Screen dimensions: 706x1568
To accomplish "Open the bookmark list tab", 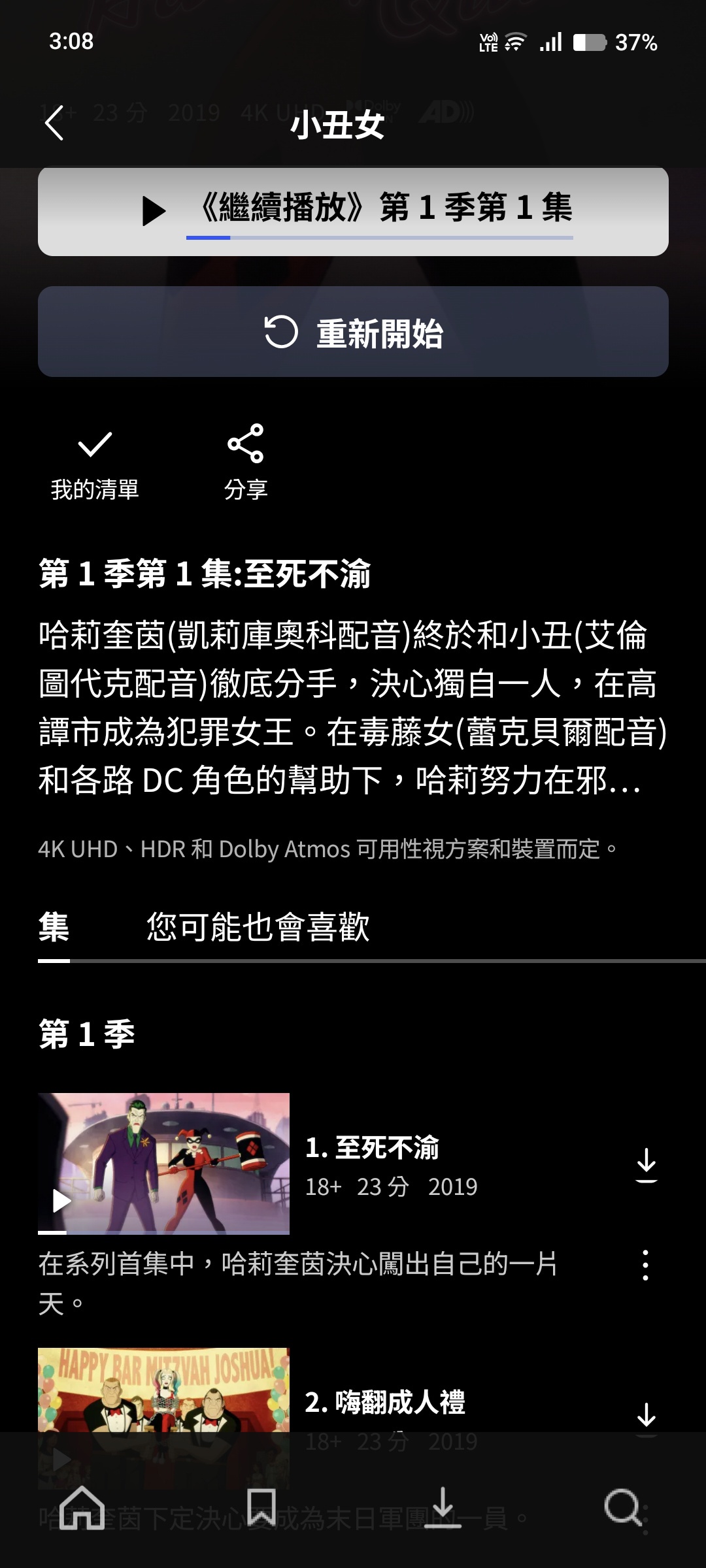I will pos(261,1508).
